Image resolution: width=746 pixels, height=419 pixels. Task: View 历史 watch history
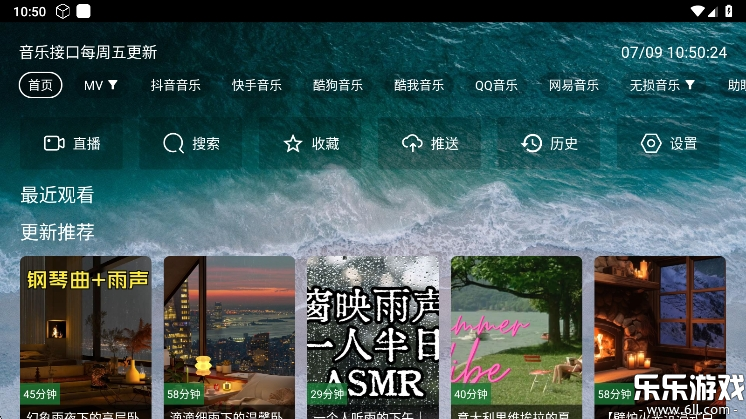(x=549, y=144)
